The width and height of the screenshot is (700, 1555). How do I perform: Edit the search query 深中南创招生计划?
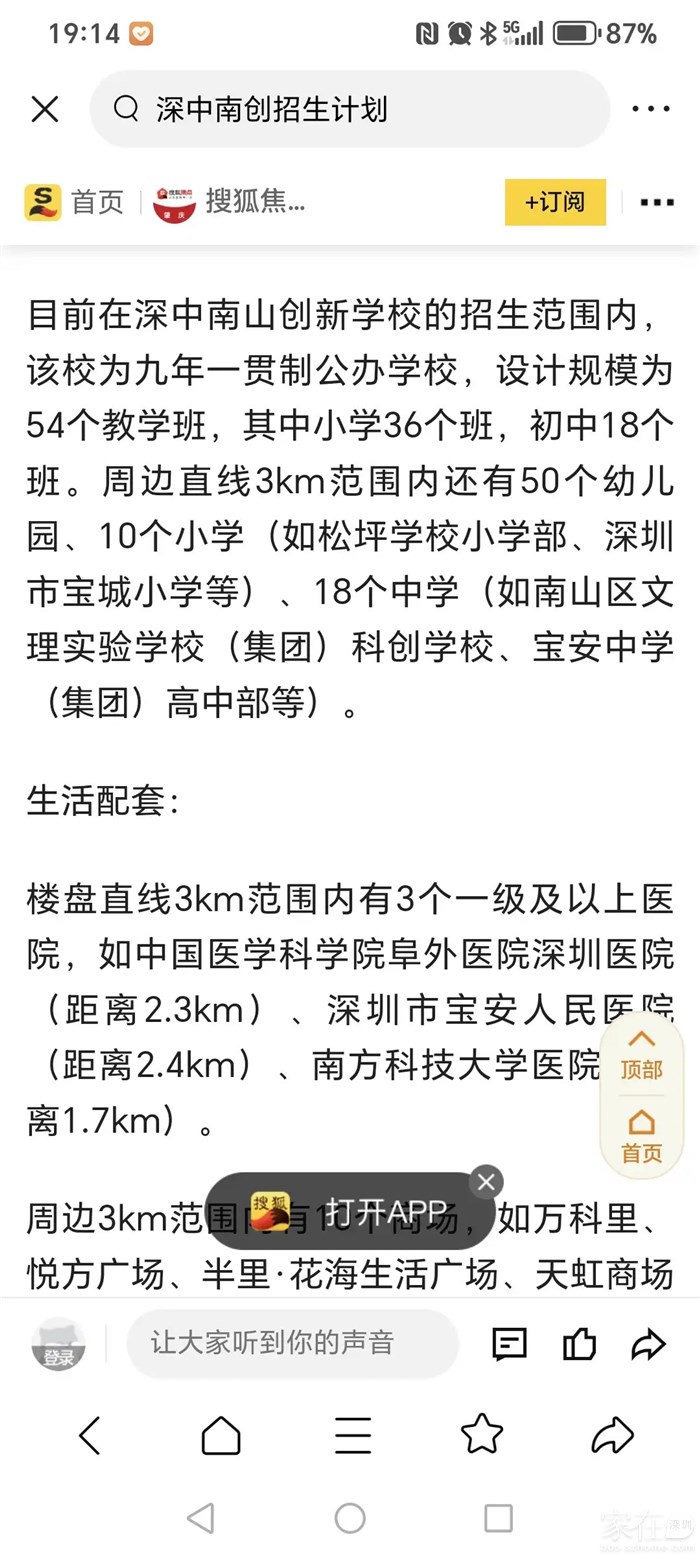(x=350, y=109)
